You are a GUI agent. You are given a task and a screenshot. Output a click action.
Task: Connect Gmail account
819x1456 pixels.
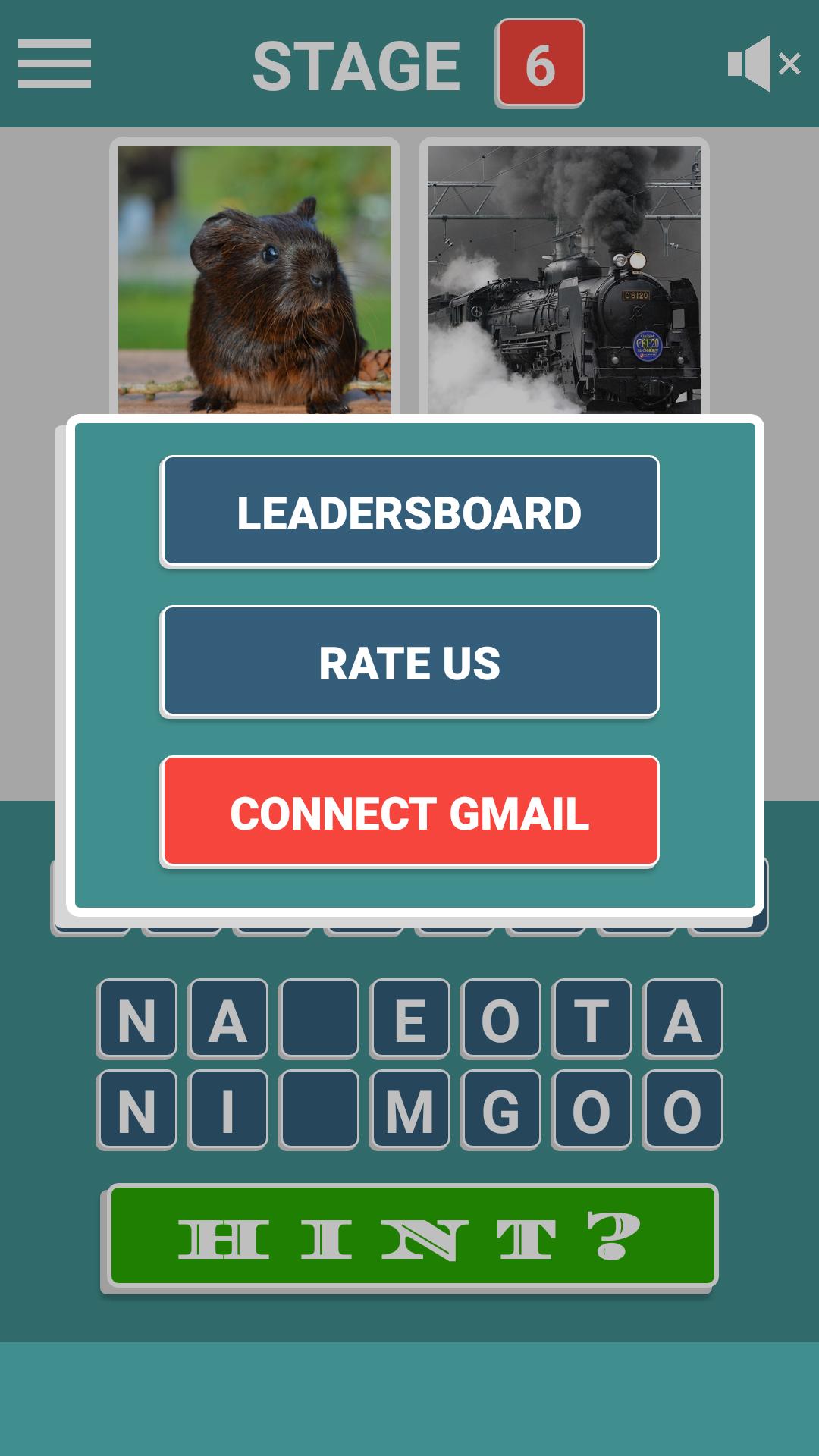click(409, 812)
